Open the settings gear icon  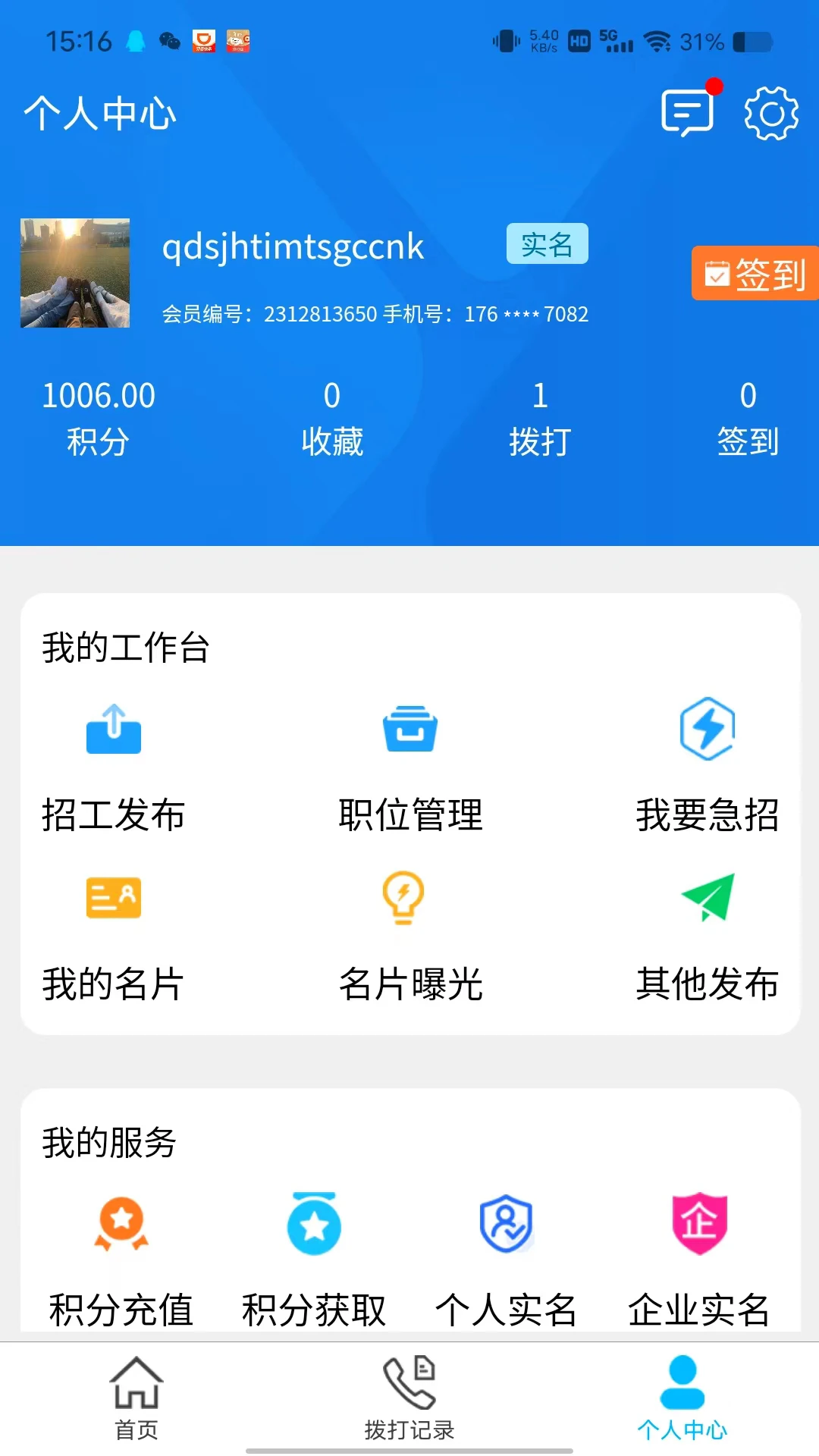click(771, 115)
